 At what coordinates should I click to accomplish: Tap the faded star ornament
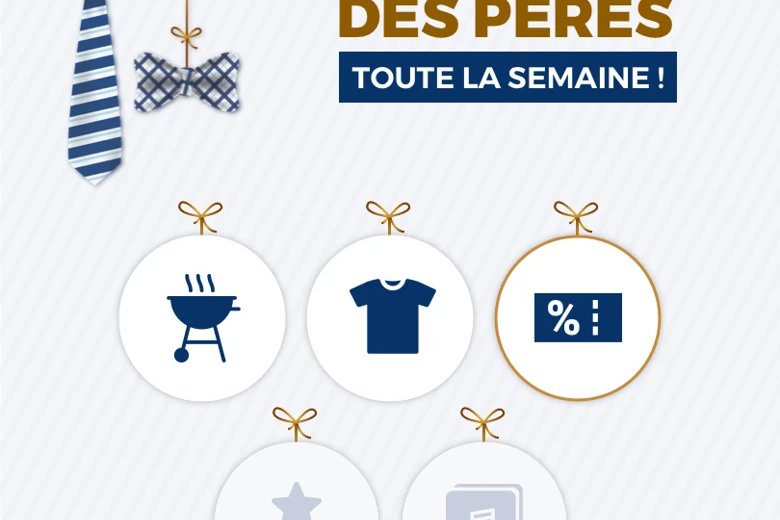tap(296, 482)
